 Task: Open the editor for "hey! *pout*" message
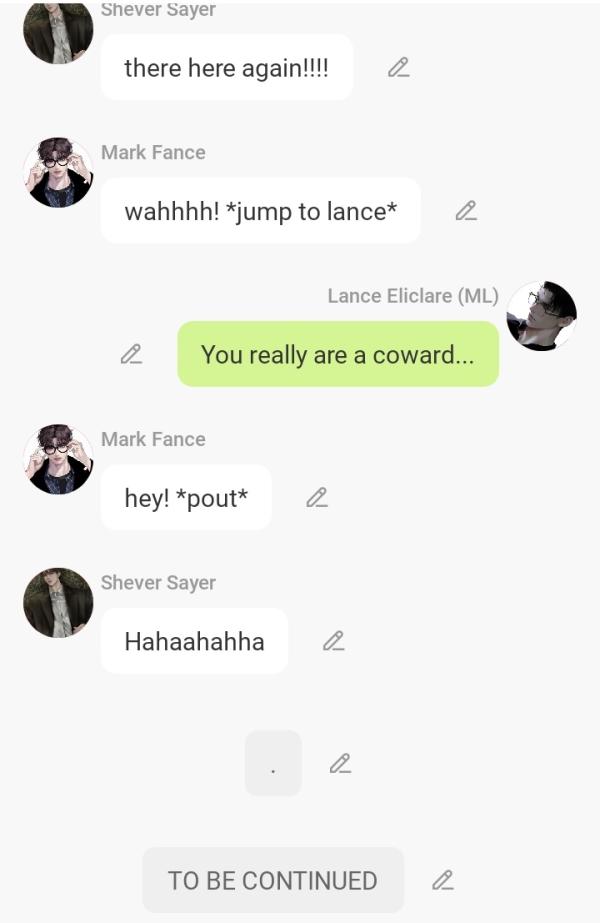[x=317, y=497]
